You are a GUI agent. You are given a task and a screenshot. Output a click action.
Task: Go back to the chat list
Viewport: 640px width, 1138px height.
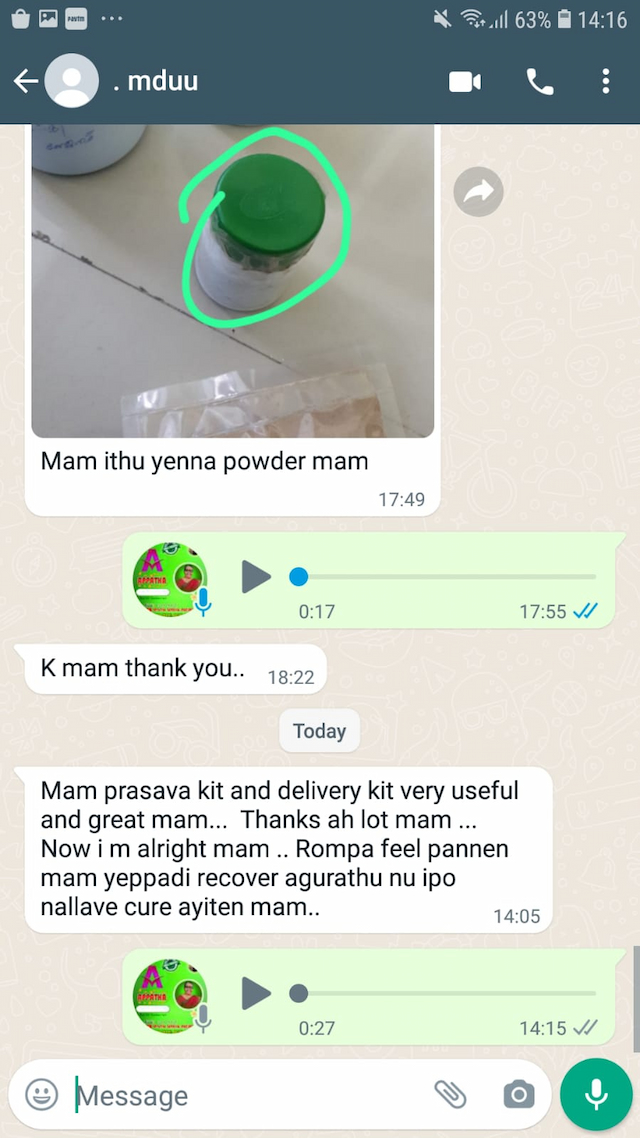pyautogui.click(x=26, y=82)
